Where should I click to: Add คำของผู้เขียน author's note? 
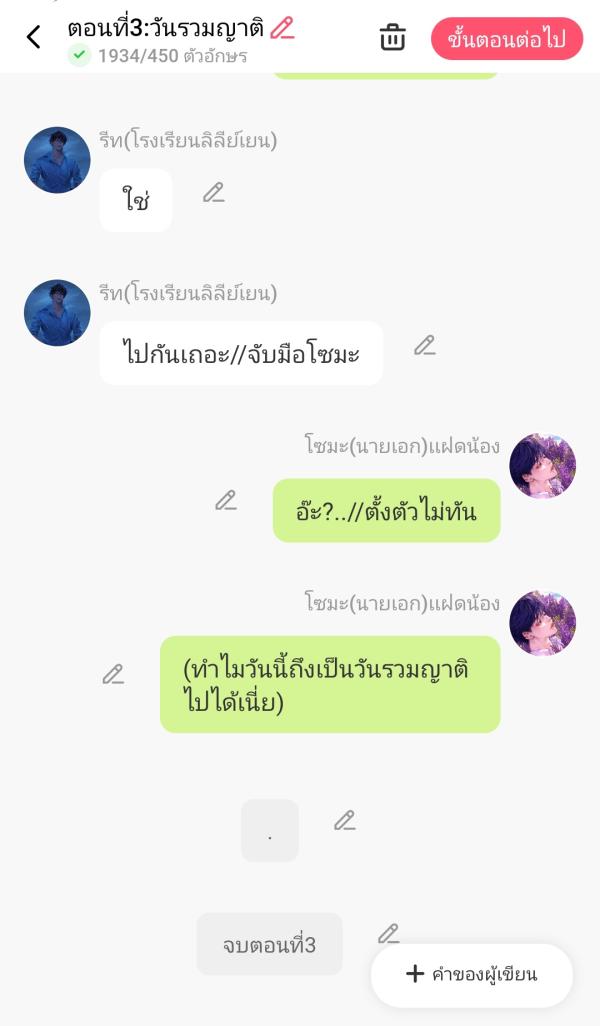(x=472, y=974)
